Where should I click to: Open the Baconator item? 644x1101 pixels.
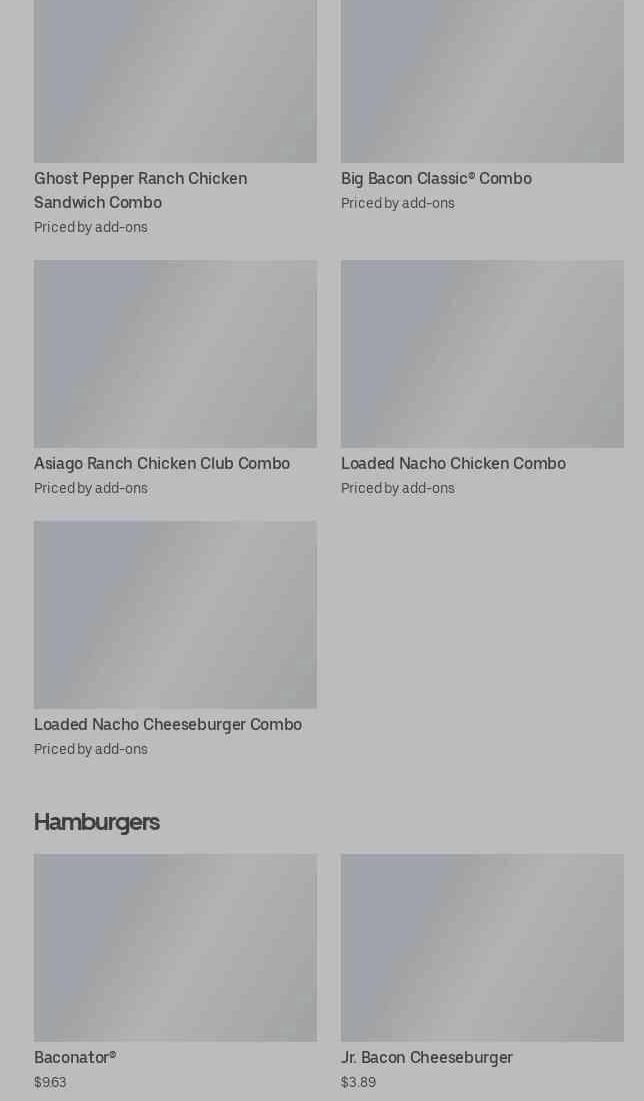point(175,972)
